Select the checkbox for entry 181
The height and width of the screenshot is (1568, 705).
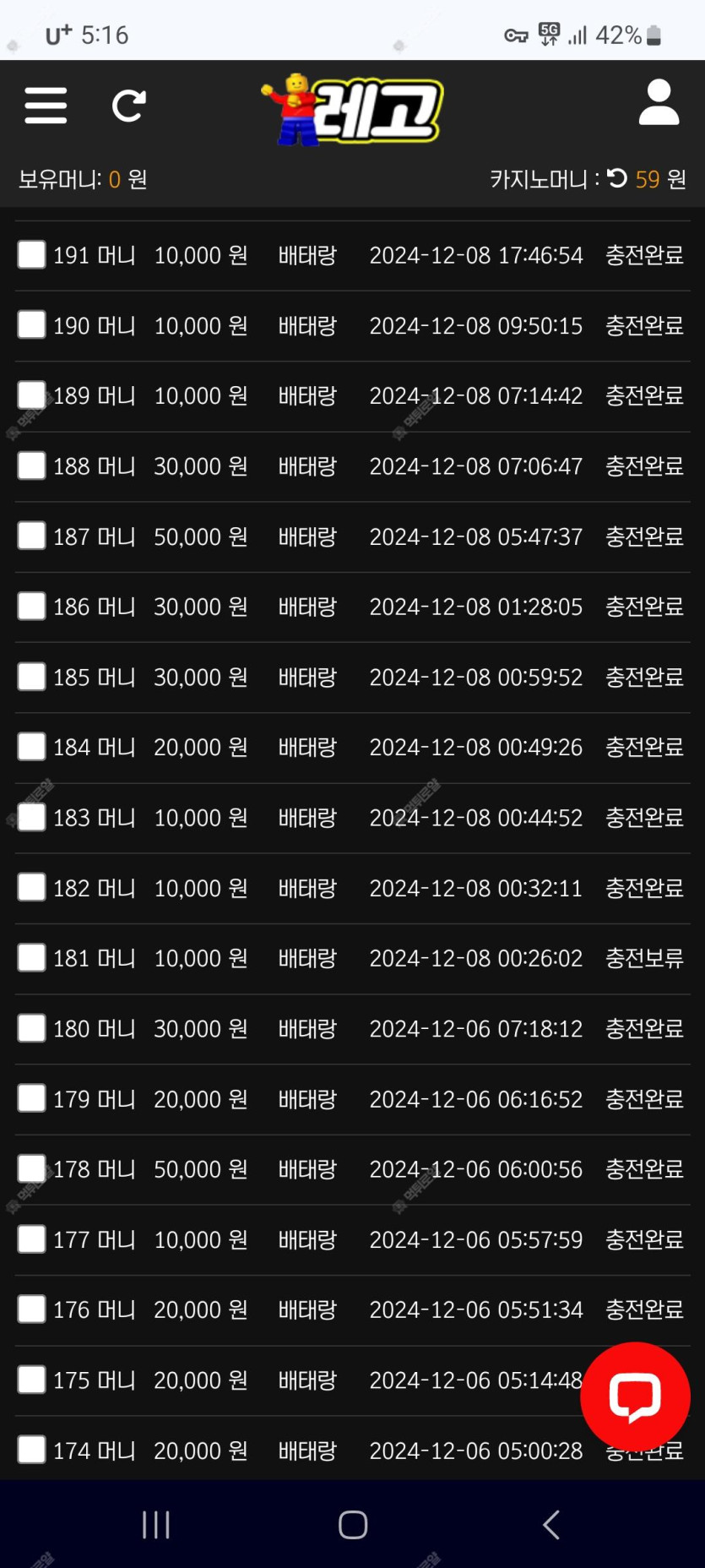(32, 957)
